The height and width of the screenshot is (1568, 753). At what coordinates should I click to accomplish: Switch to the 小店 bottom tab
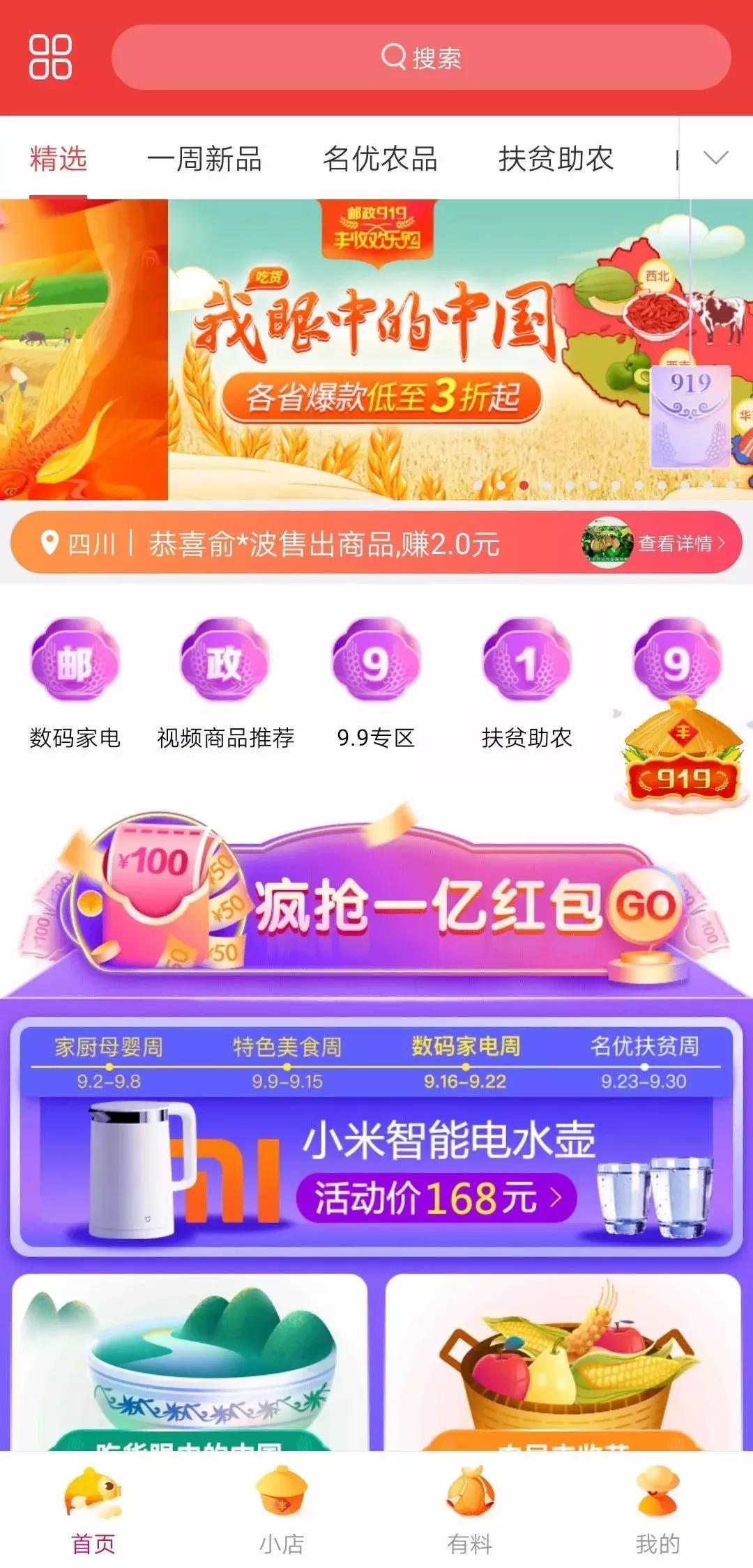(282, 1511)
